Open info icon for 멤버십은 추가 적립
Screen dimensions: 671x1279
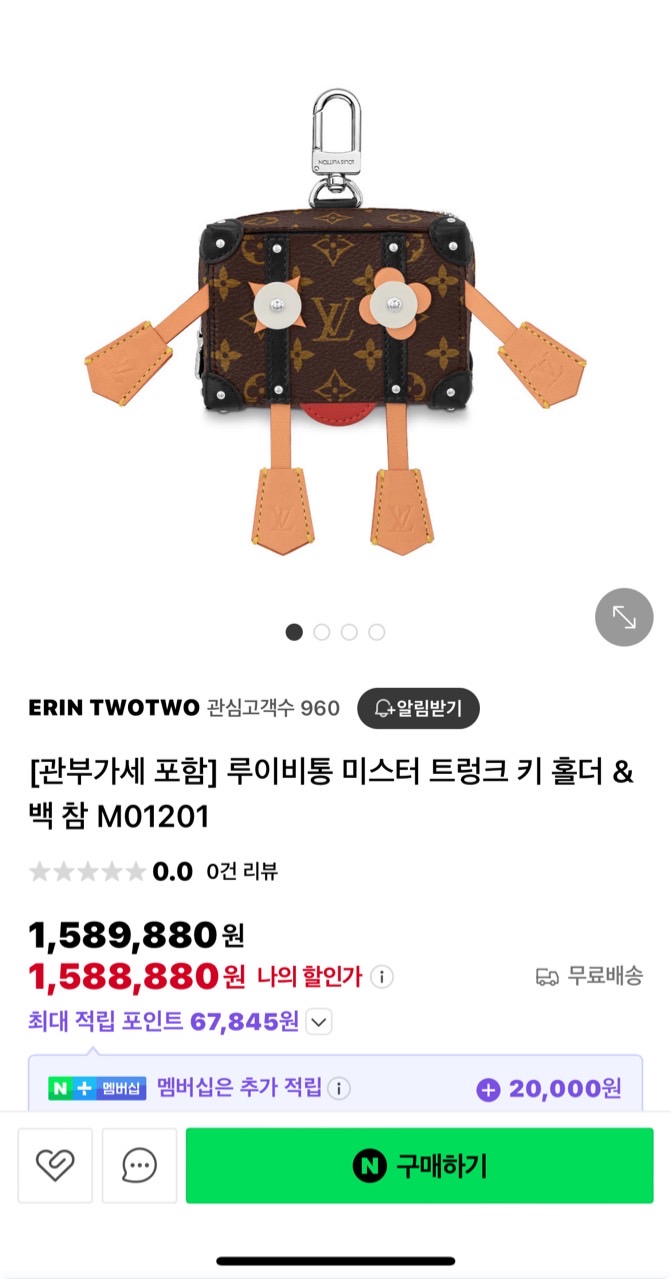tap(339, 1088)
